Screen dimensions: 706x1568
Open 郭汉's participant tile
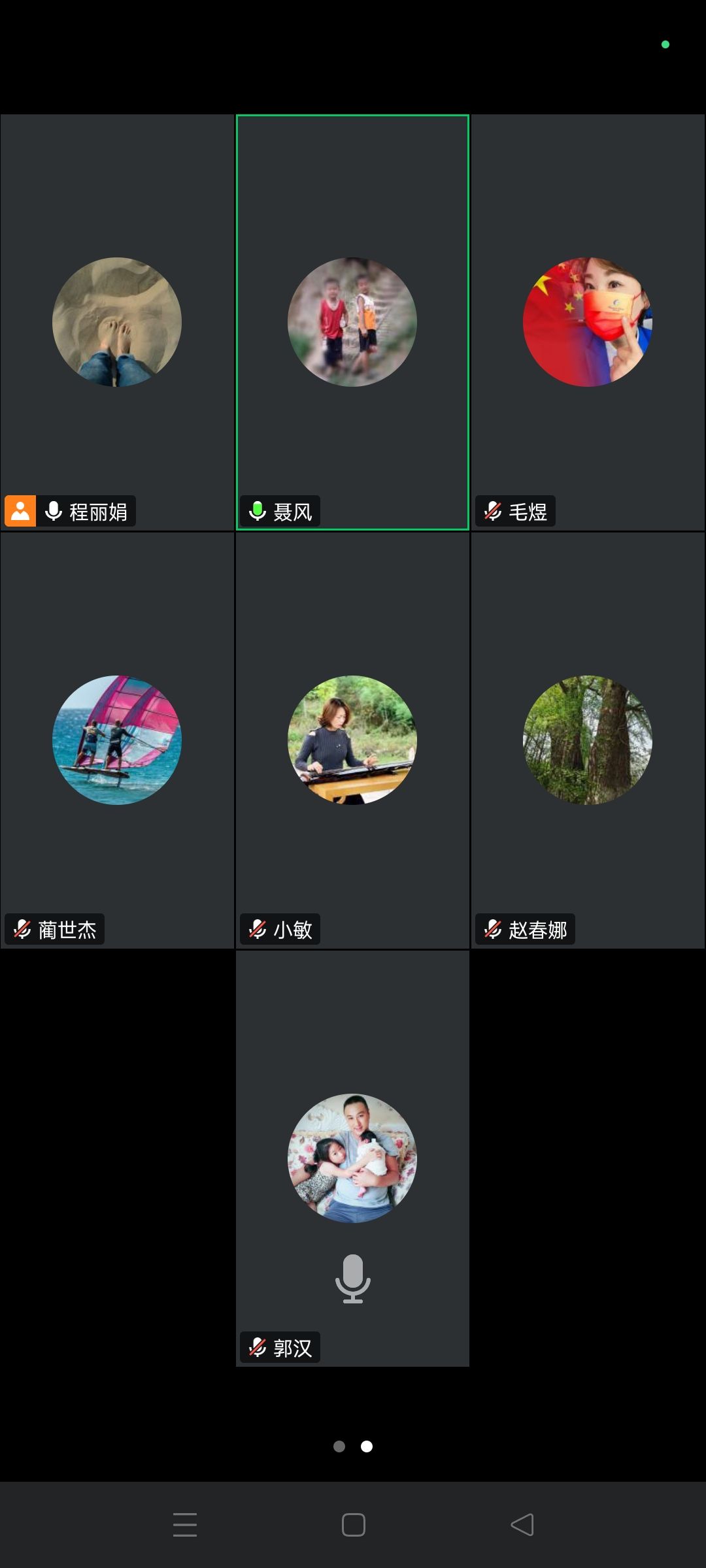(x=352, y=1158)
